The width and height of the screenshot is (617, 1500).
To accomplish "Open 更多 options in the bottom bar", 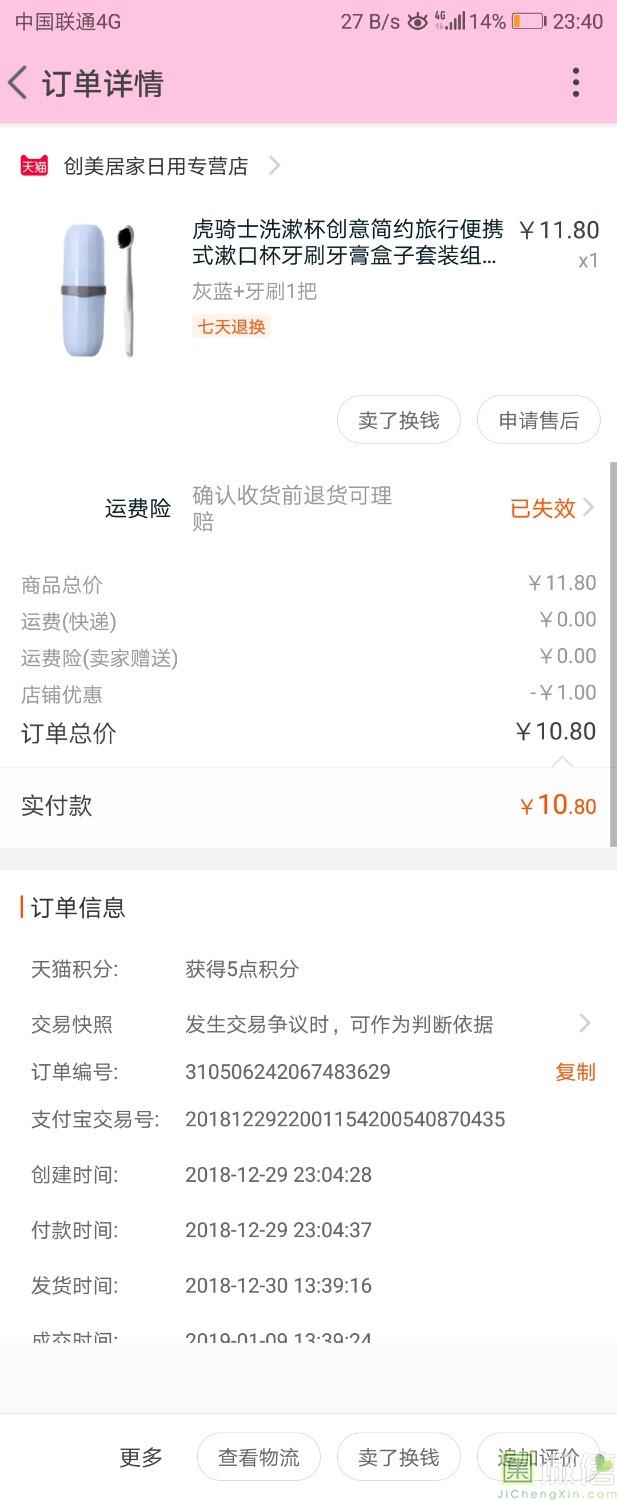I will click(141, 1458).
